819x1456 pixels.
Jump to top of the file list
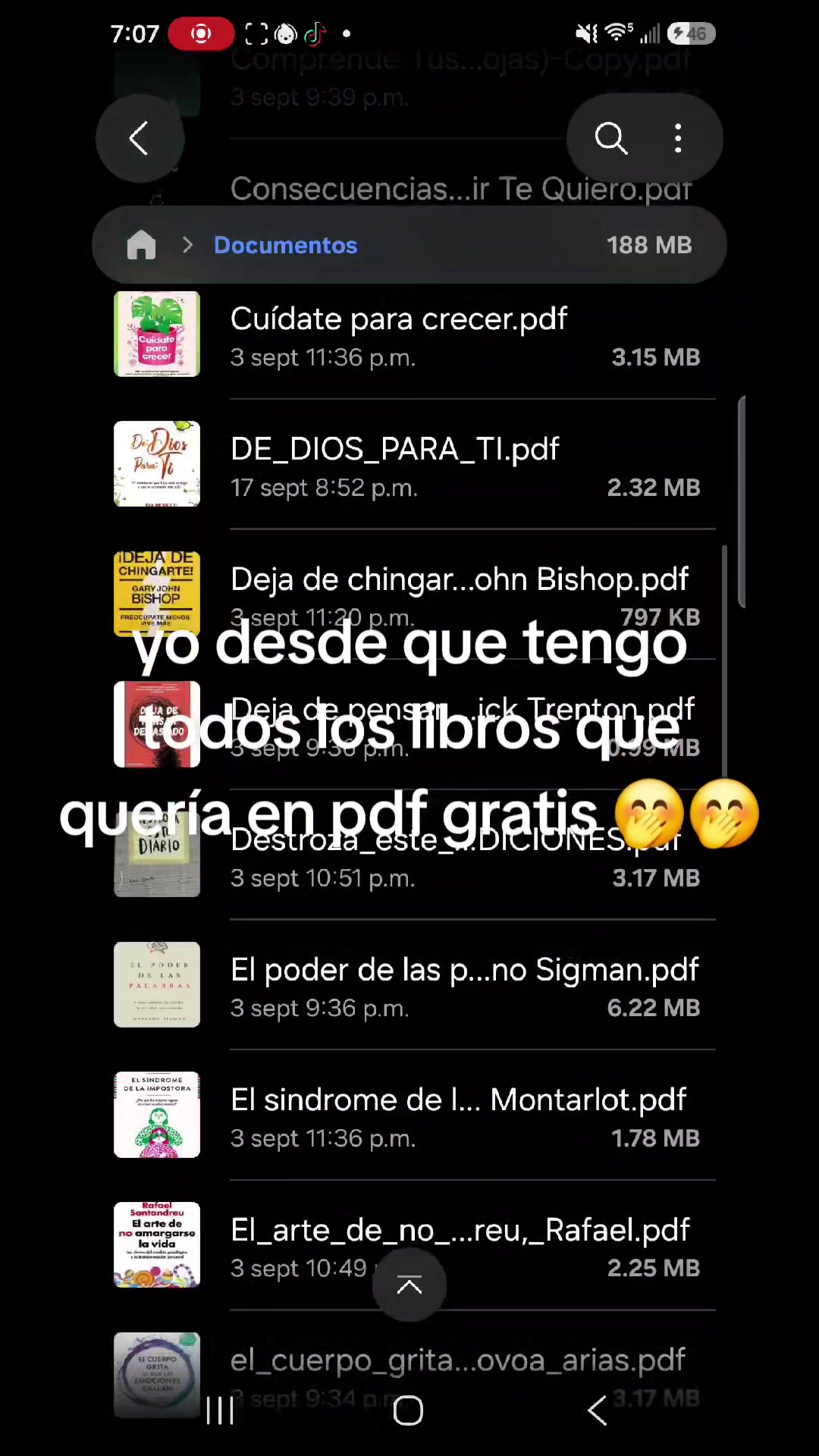pyautogui.click(x=409, y=1285)
